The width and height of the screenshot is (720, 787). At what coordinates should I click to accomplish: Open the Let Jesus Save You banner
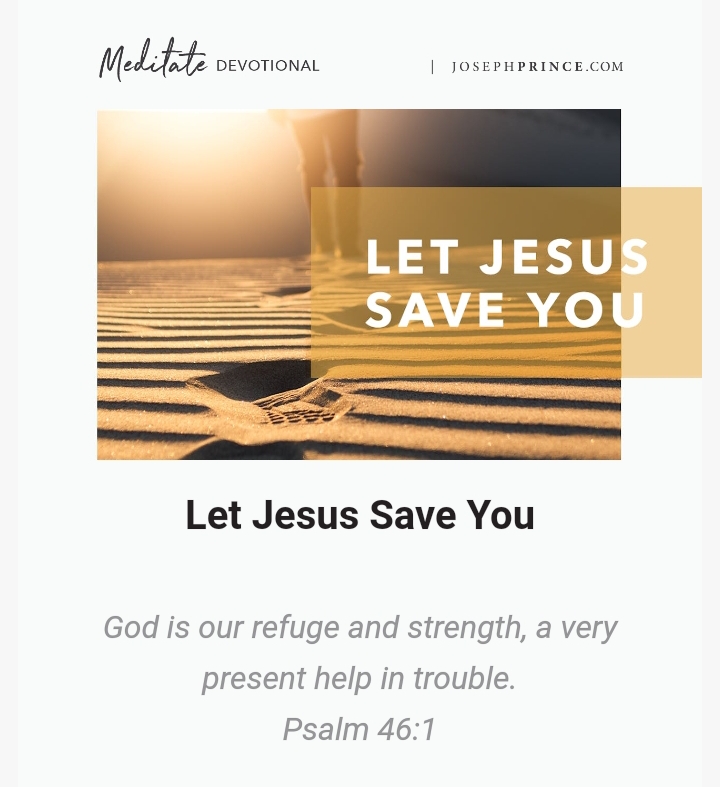(x=359, y=284)
